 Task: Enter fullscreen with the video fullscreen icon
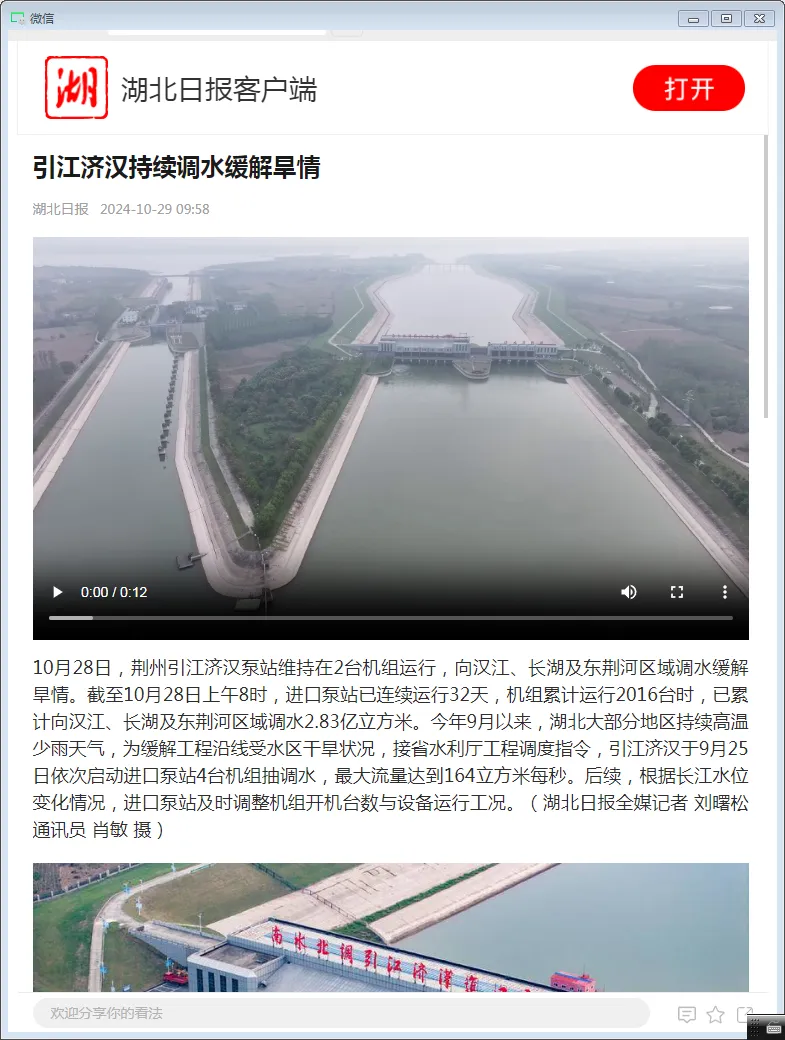coord(676,592)
